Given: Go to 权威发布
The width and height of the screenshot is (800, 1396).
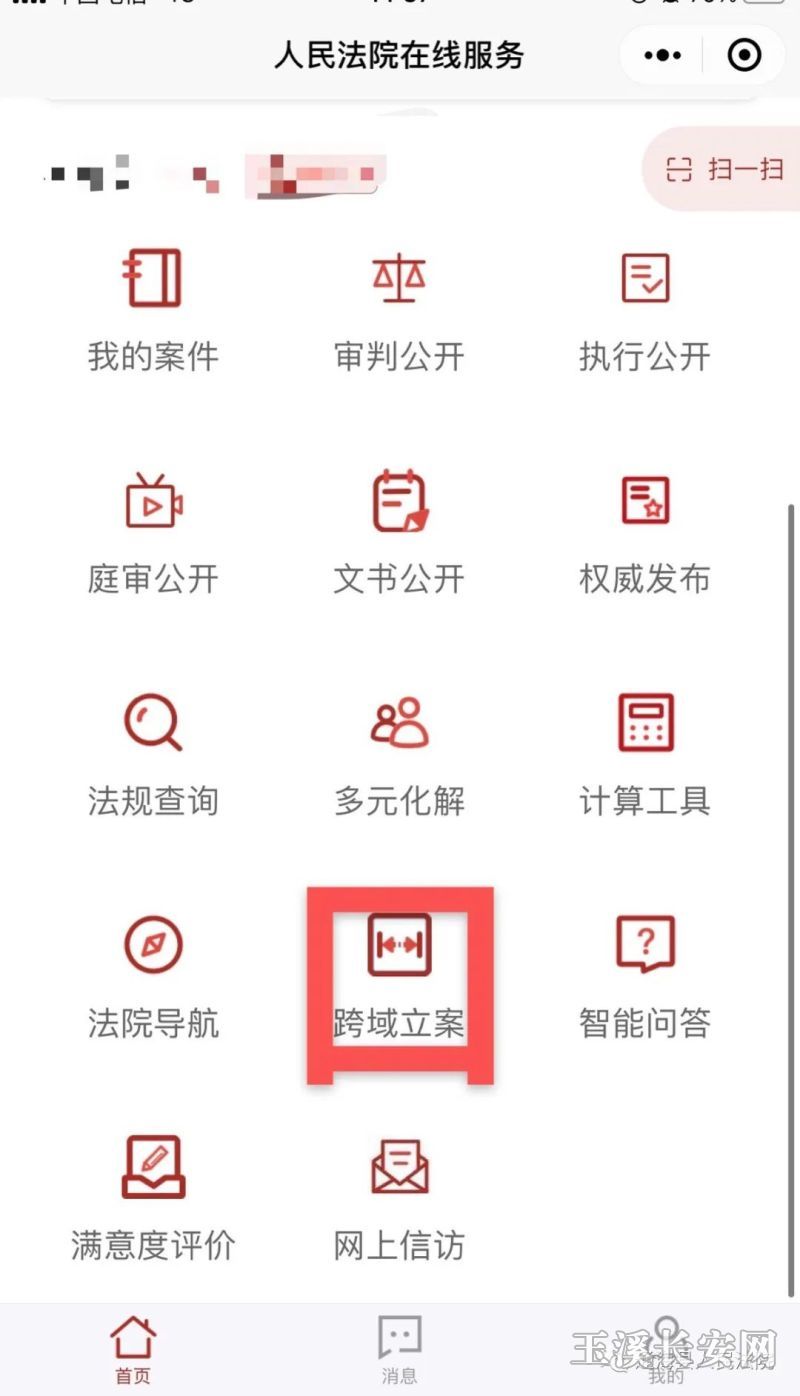Looking at the screenshot, I should point(645,534).
